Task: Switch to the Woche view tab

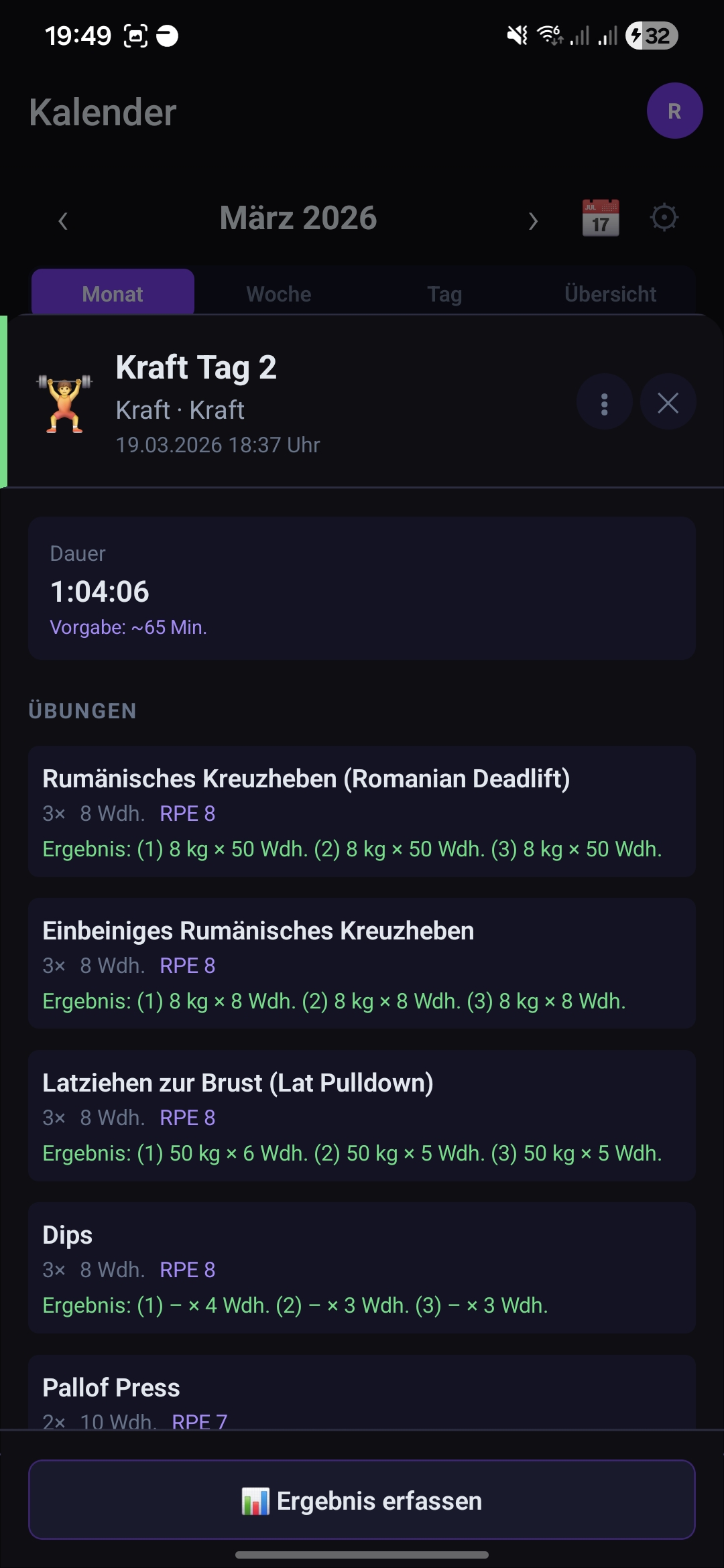Action: [278, 293]
